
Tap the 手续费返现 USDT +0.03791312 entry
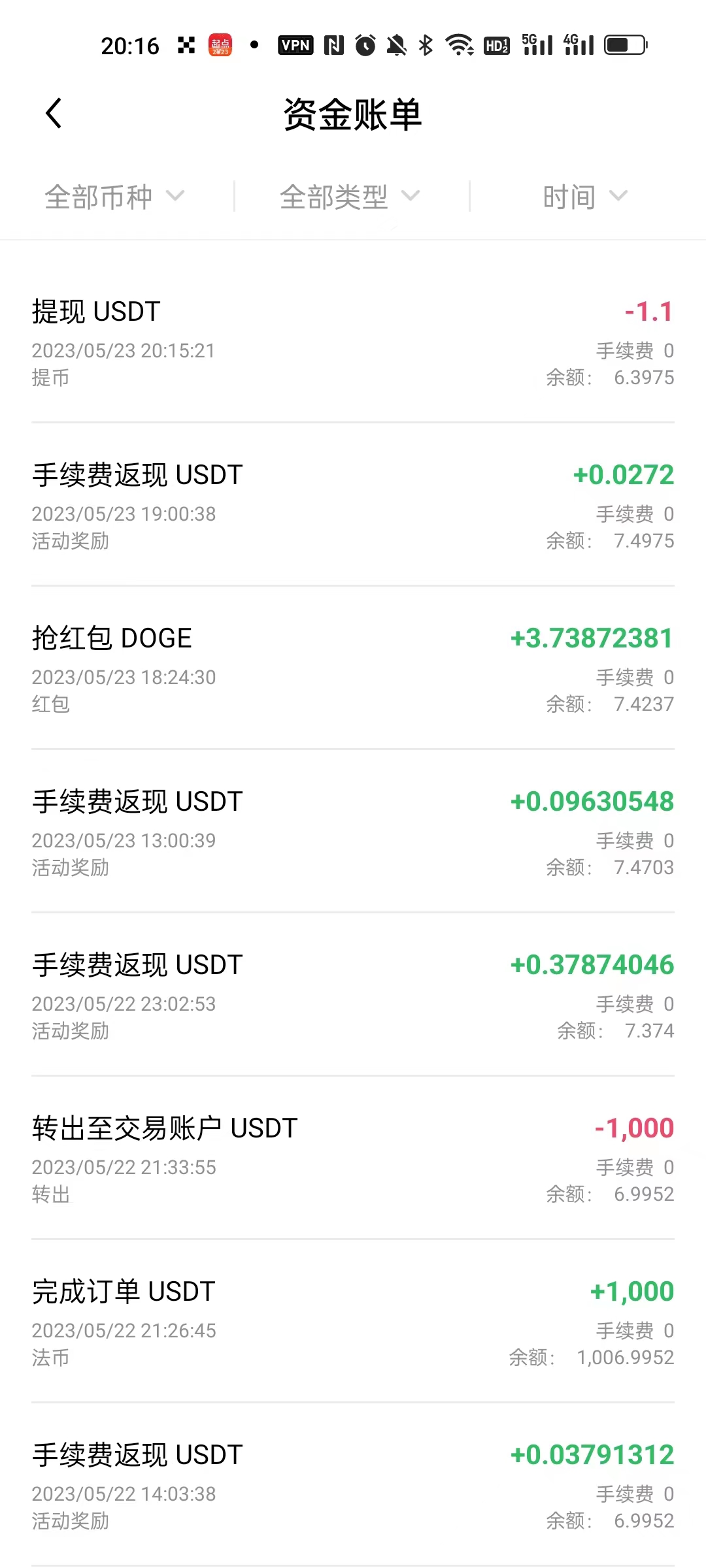[353, 1486]
